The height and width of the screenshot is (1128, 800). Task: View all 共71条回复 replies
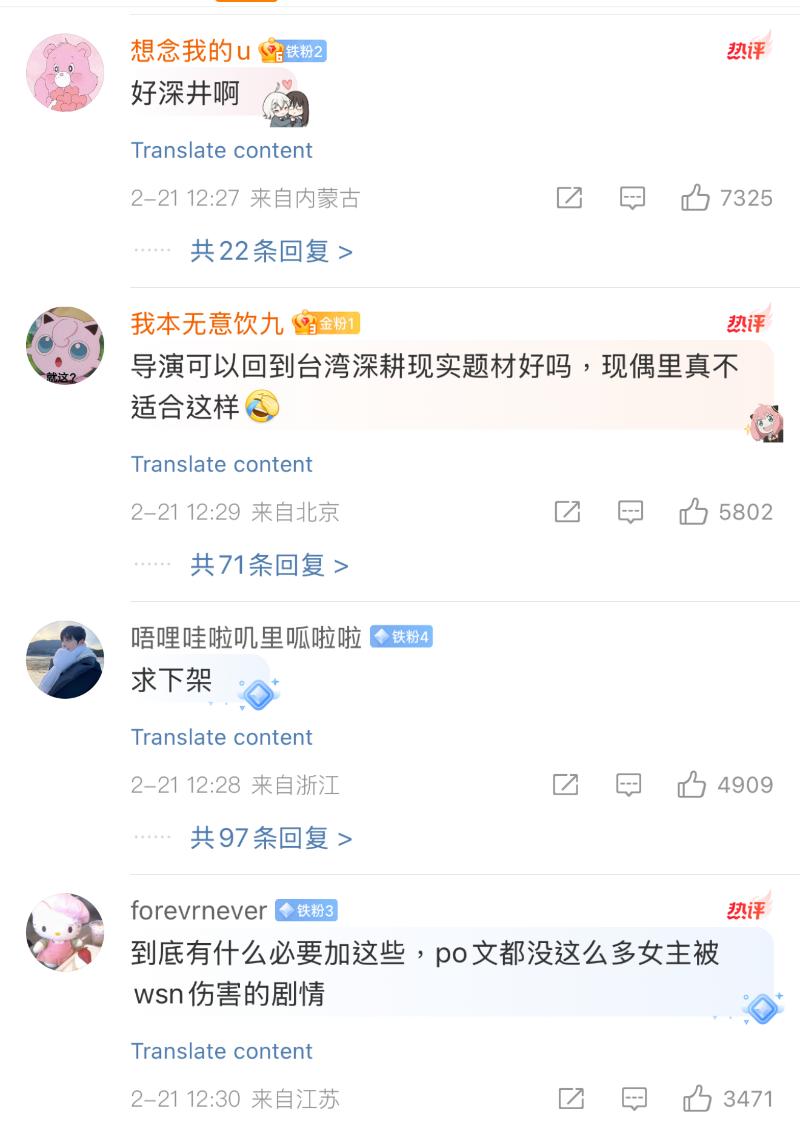click(269, 565)
